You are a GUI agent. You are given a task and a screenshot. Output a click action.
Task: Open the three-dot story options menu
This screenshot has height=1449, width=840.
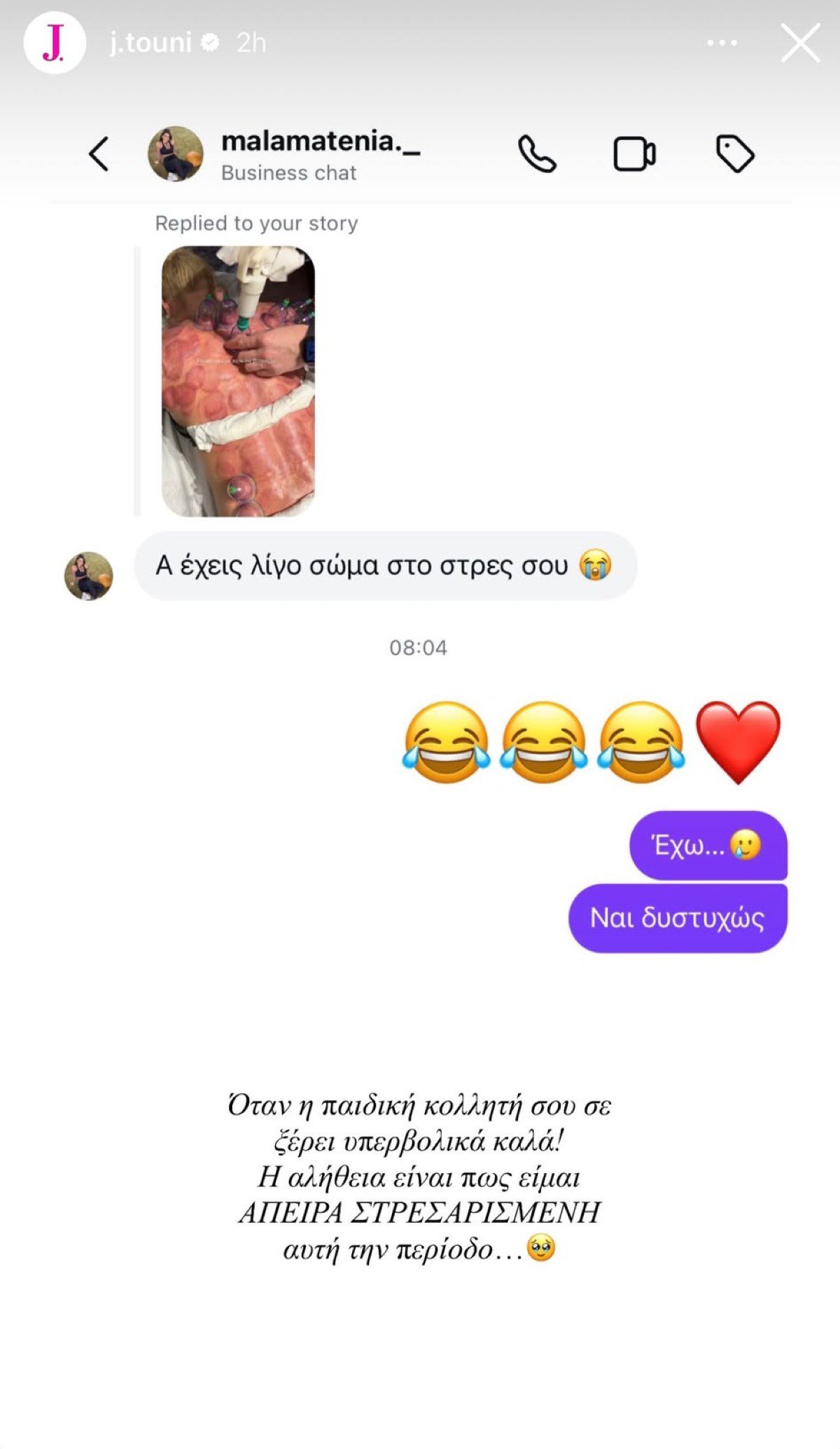coord(722,43)
